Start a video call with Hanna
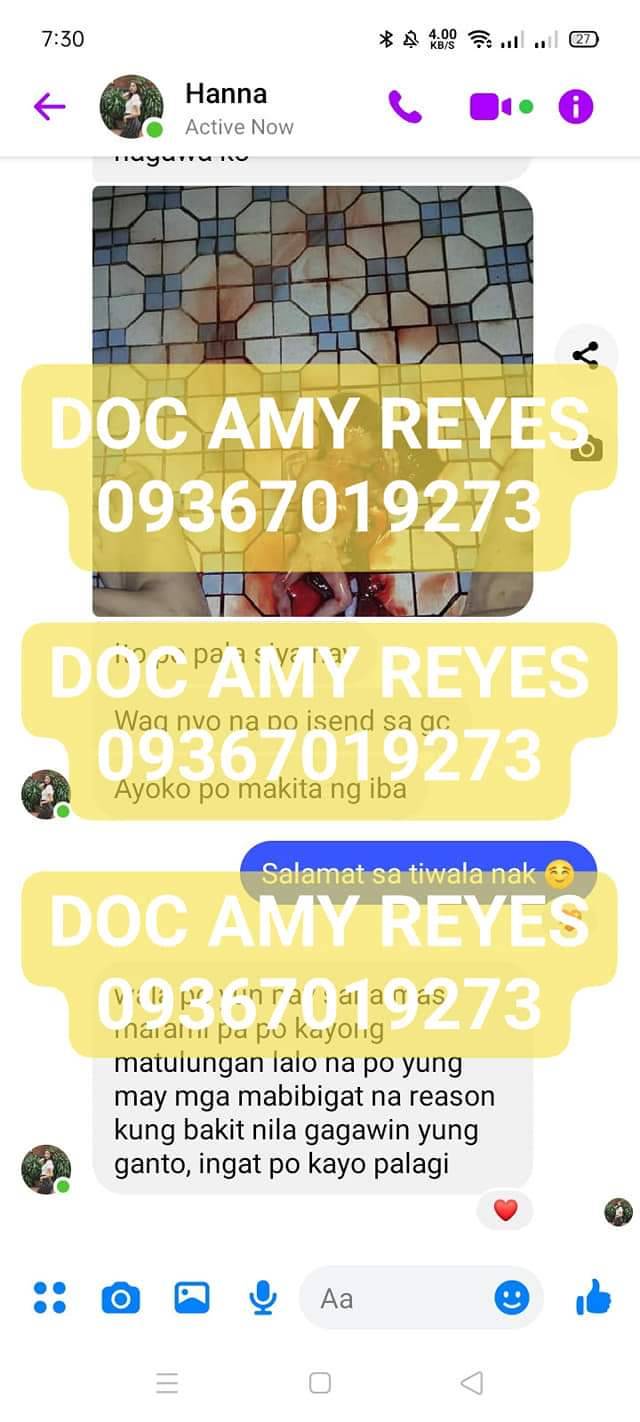 click(x=491, y=106)
